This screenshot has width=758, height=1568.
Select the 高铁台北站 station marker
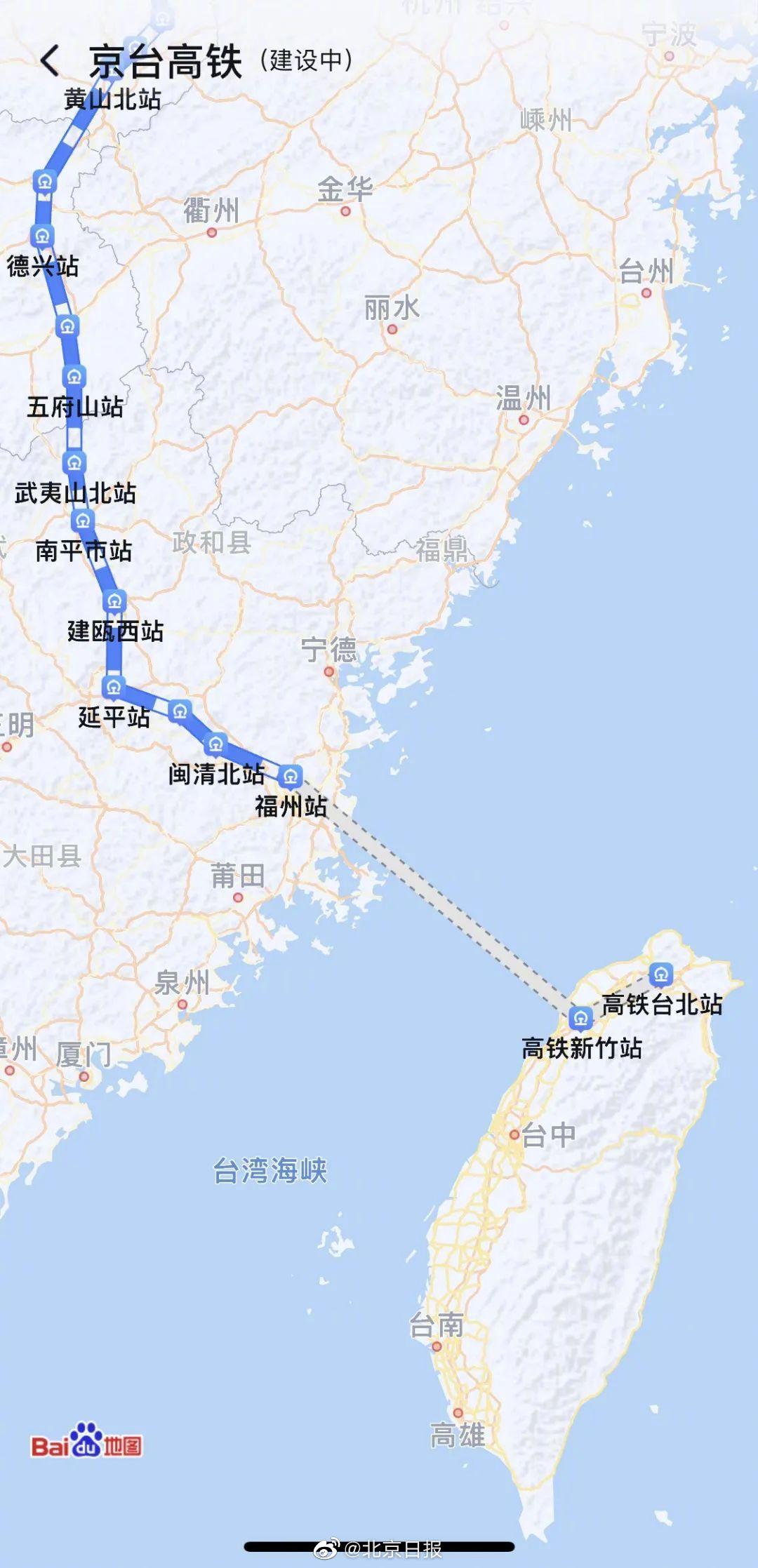pyautogui.click(x=660, y=975)
